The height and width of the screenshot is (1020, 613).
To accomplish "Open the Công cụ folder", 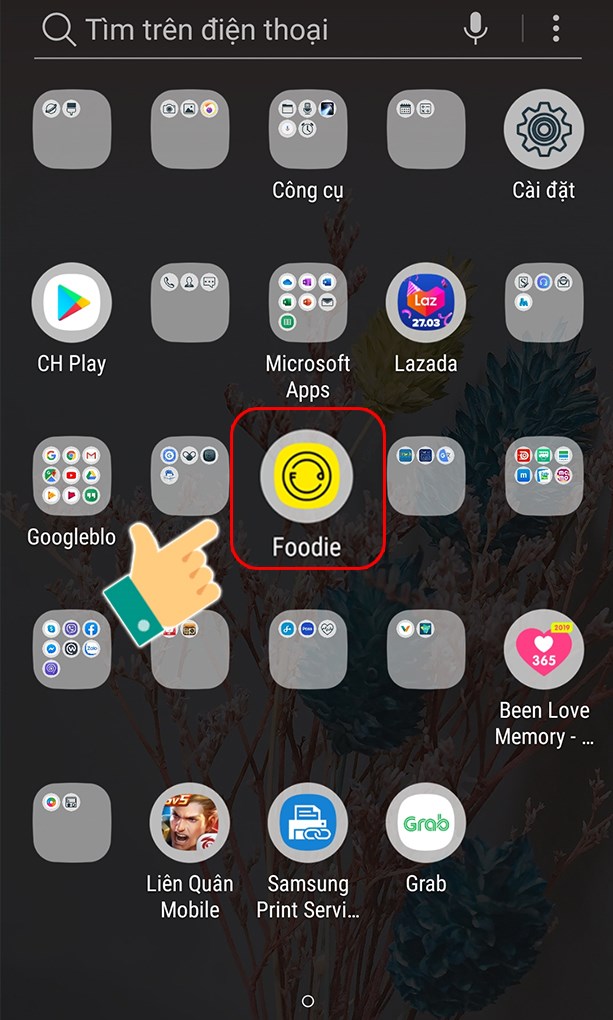I will (x=308, y=129).
